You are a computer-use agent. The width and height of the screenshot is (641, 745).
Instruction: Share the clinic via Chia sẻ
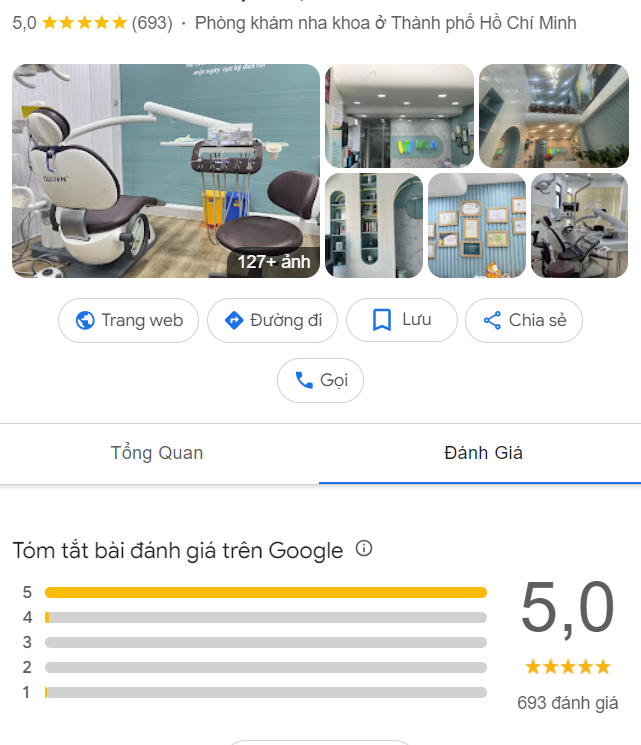tap(523, 321)
